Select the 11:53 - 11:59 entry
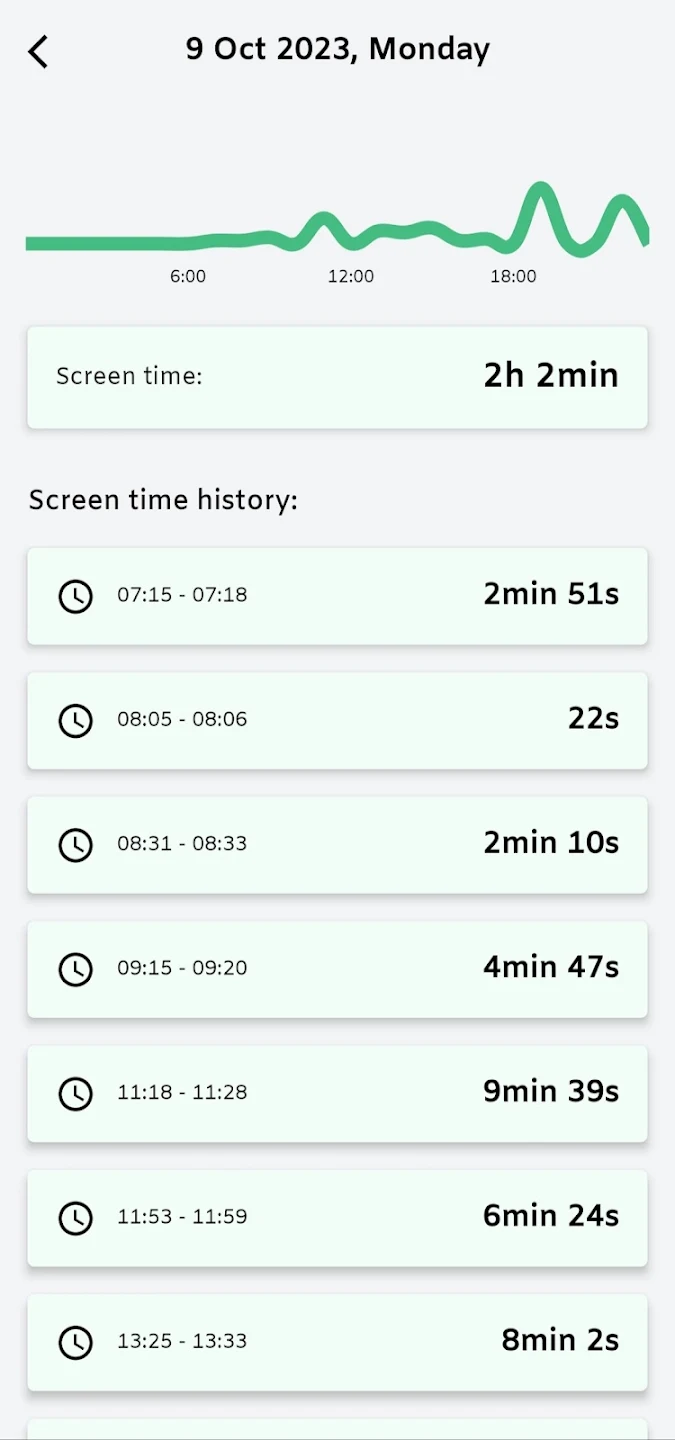Viewport: 675px width, 1440px height. click(337, 1217)
